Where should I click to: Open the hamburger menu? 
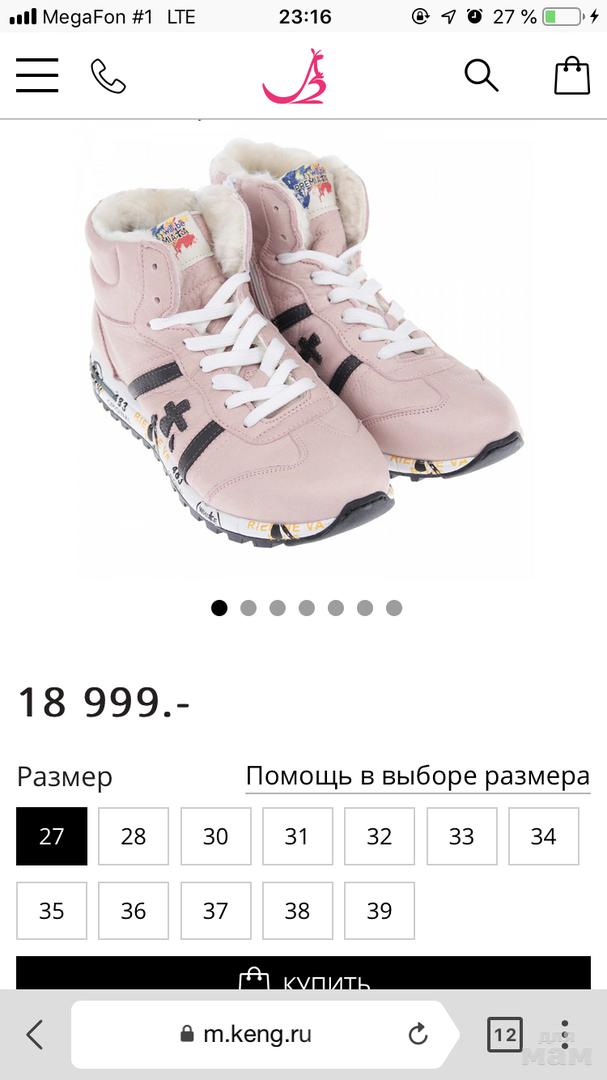(x=37, y=76)
